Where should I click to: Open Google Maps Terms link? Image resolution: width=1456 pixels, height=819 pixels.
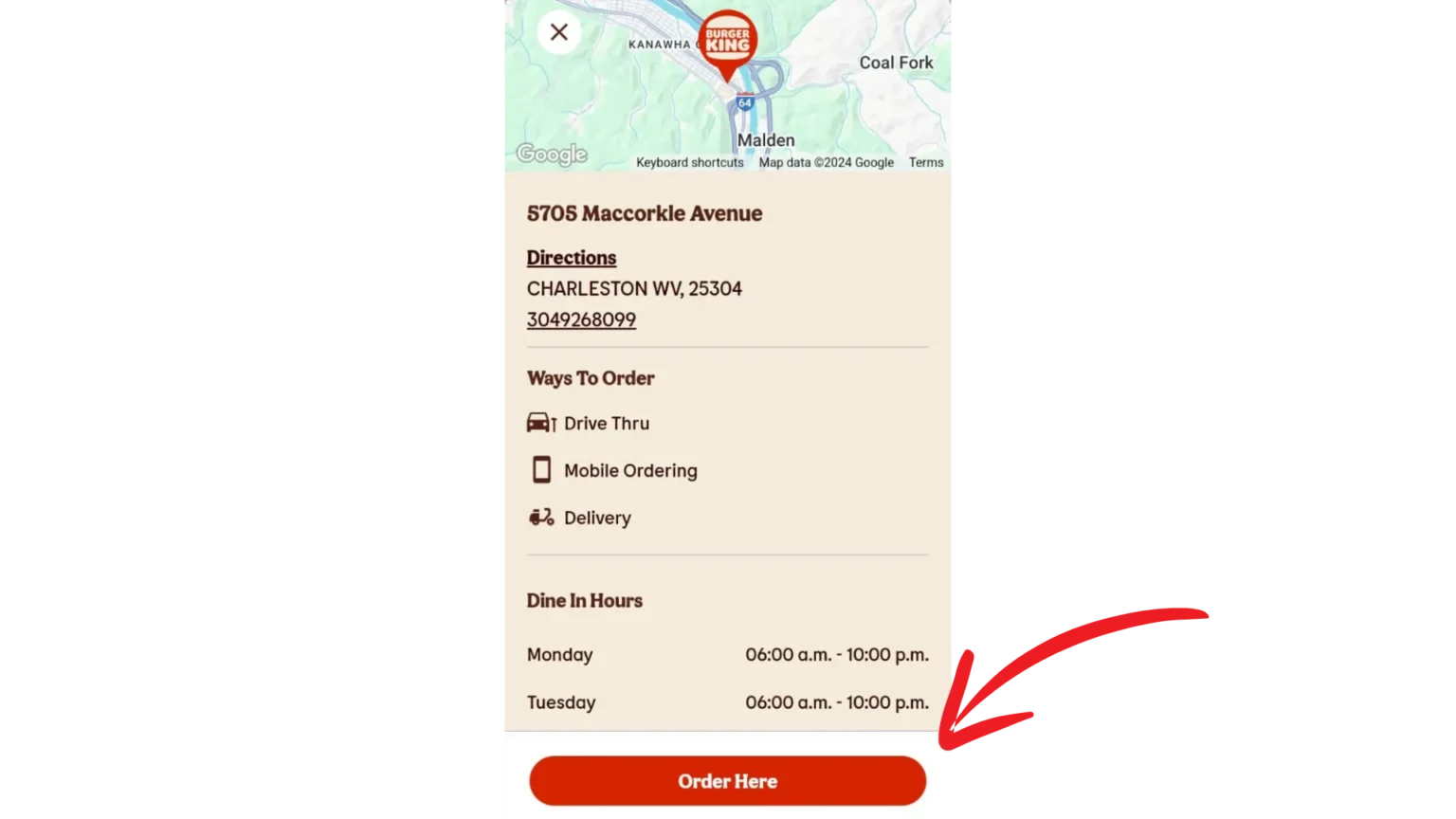click(925, 163)
